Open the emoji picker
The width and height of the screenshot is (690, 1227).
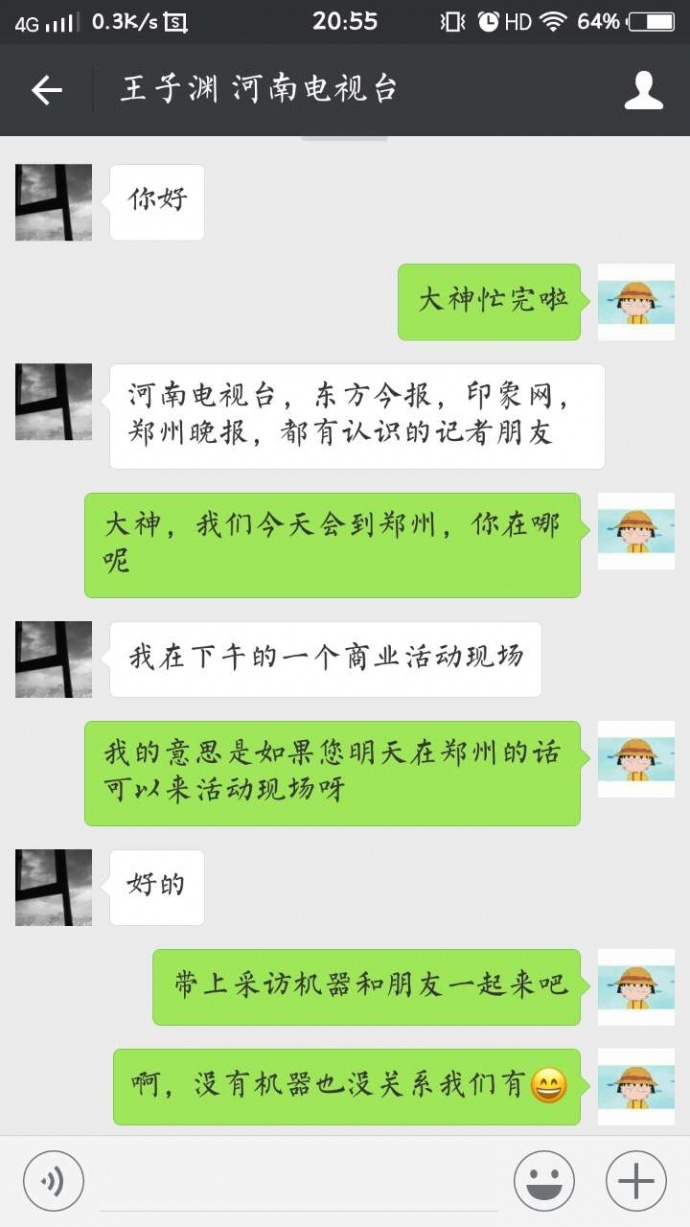[x=544, y=1181]
